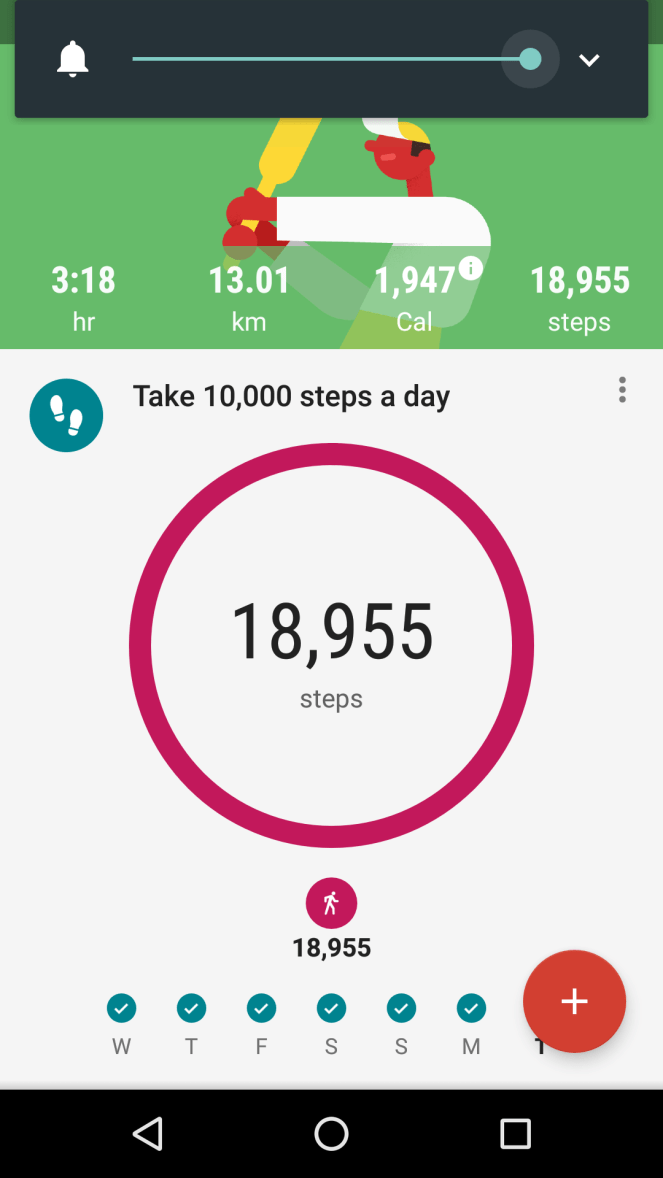The image size is (663, 1178).
Task: Mute the ringer with the bell icon
Action: (x=72, y=60)
